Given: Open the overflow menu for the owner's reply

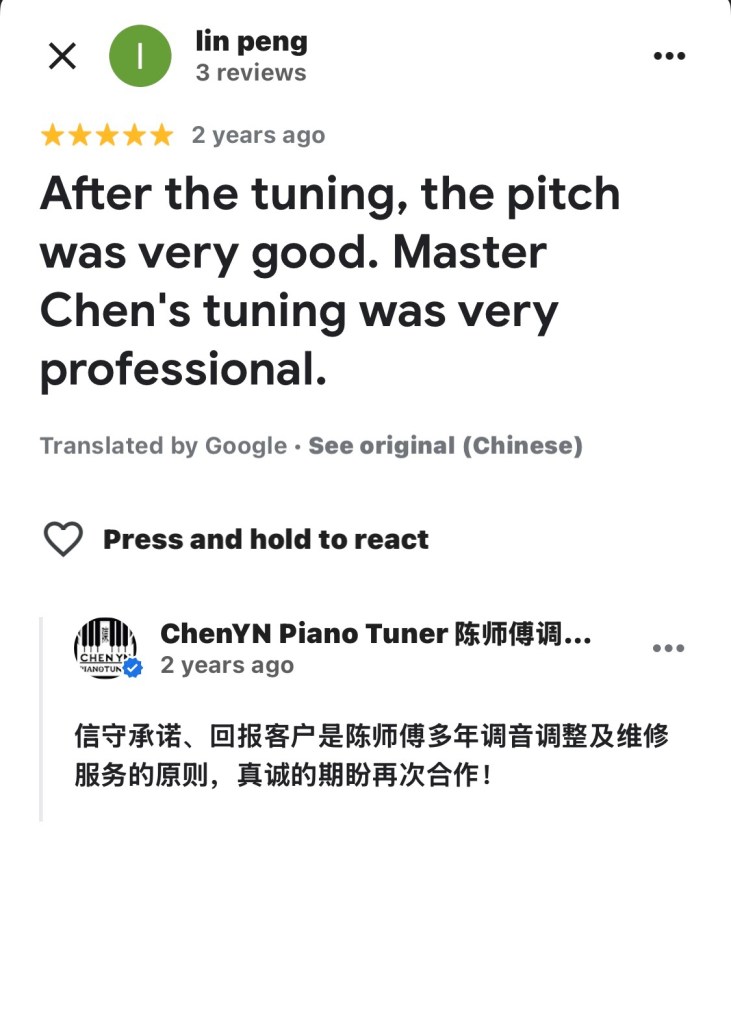Looking at the screenshot, I should click(668, 648).
